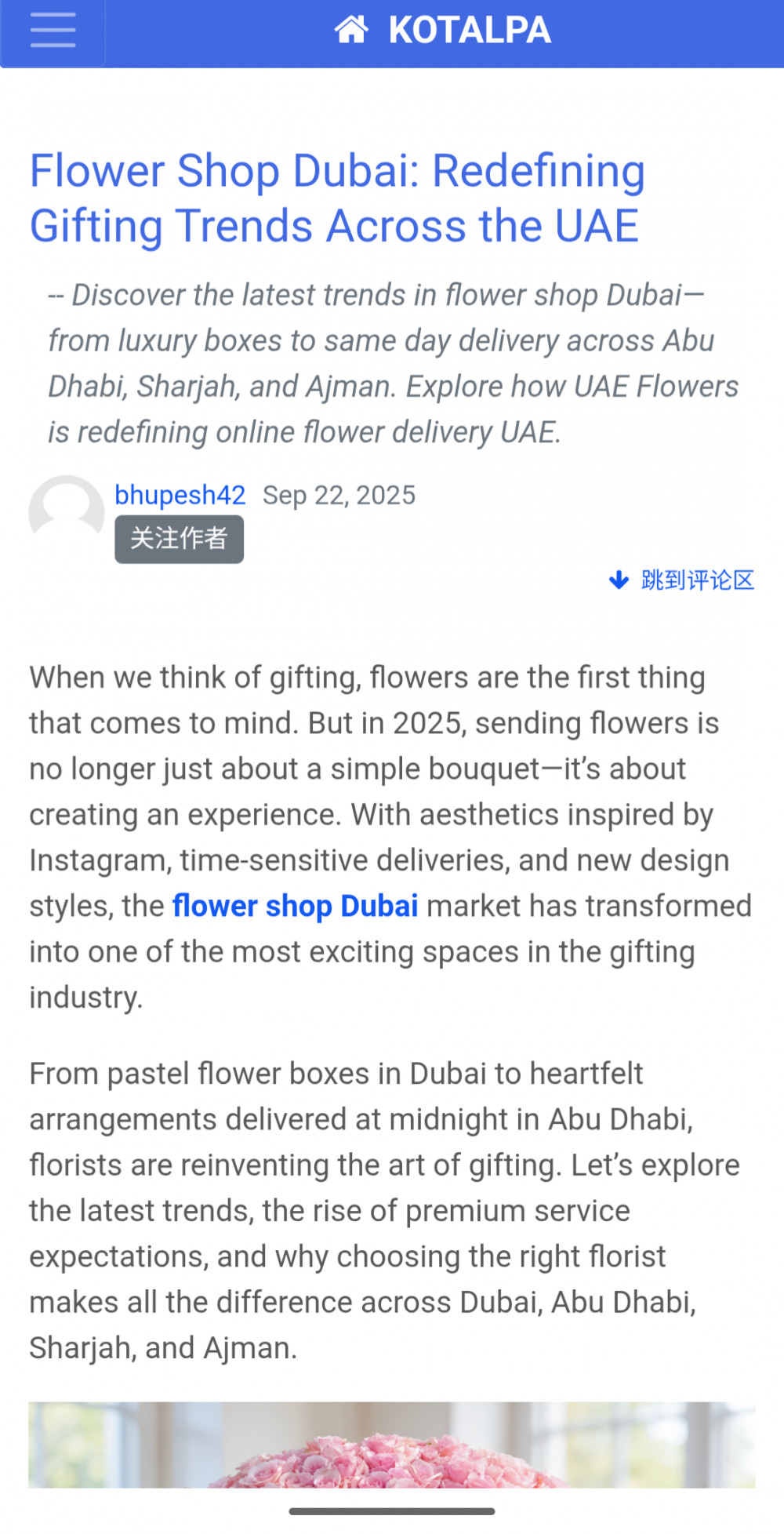Jump to comments via 跳到评论区
784x1534 pixels.
(x=682, y=580)
